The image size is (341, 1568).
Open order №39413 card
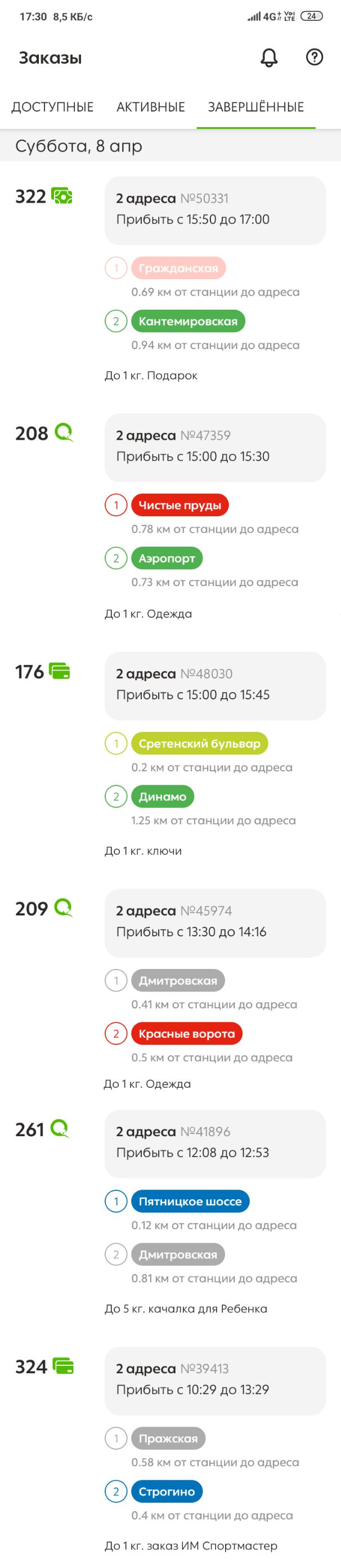click(x=214, y=1380)
